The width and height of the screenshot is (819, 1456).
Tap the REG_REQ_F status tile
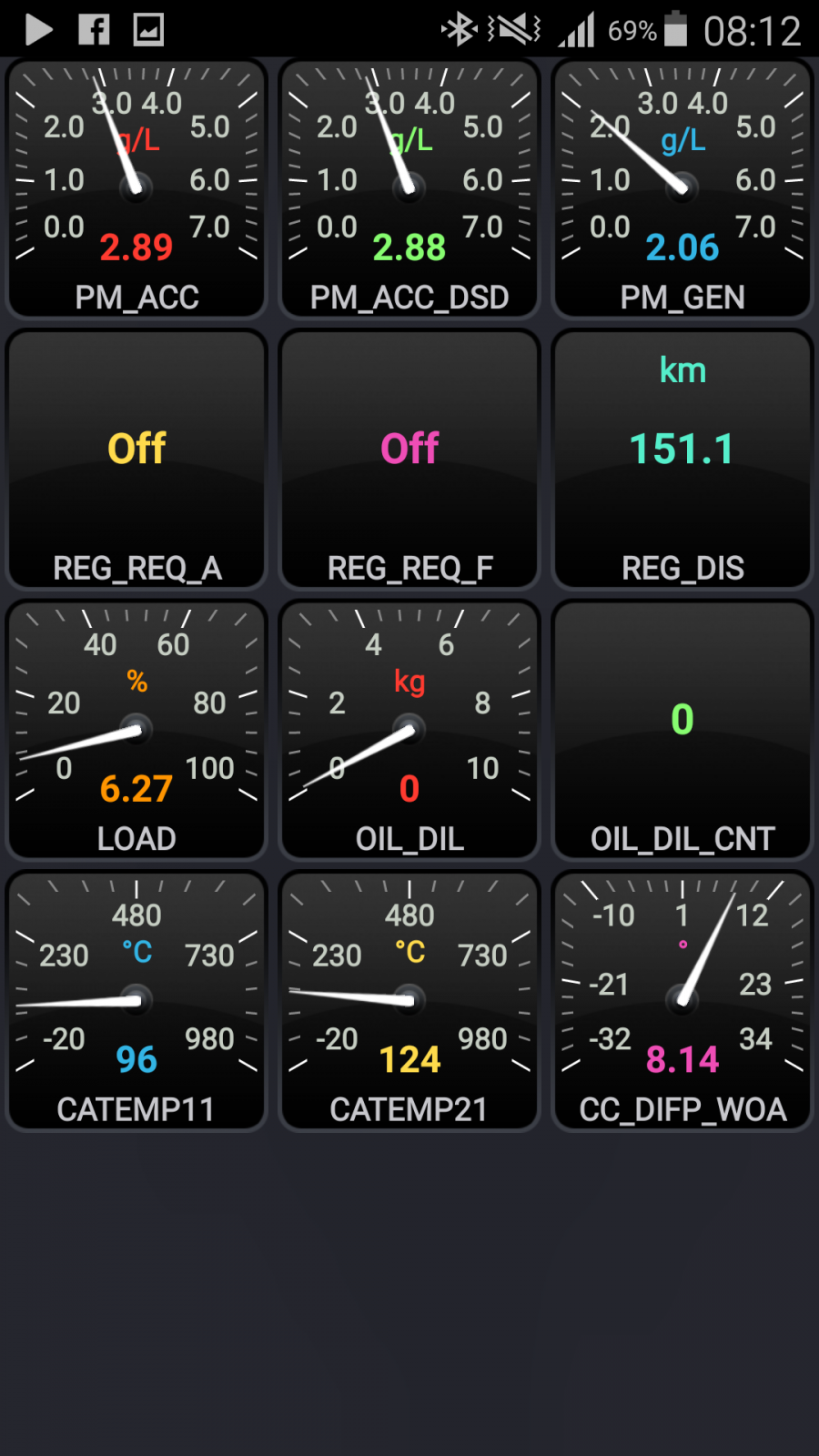409,460
